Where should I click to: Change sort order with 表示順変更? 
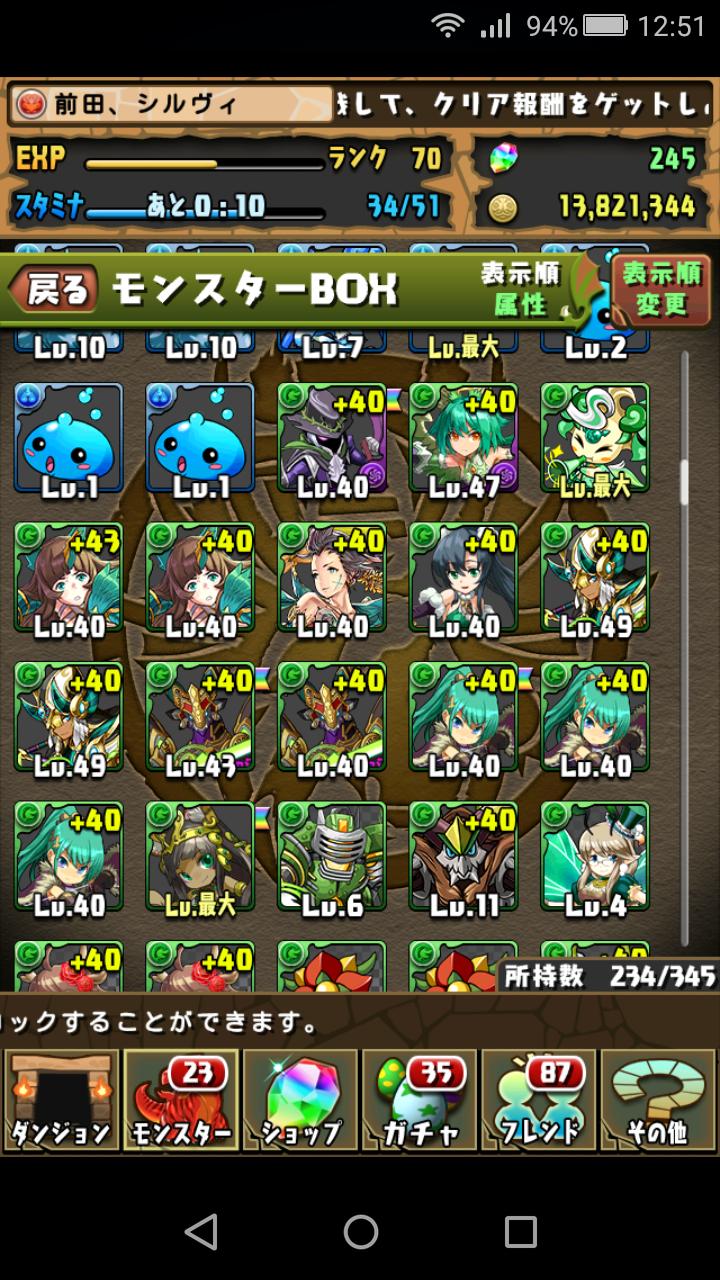pyautogui.click(x=661, y=288)
